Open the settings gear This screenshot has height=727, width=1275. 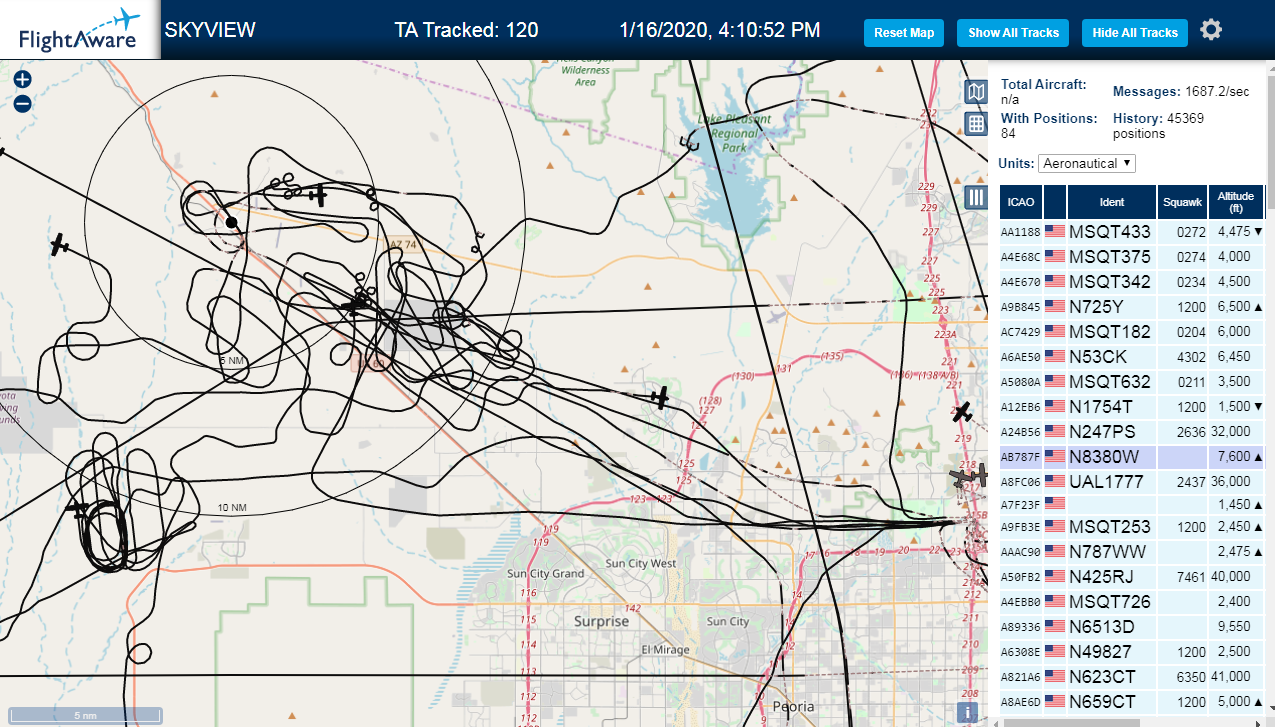[1211, 30]
